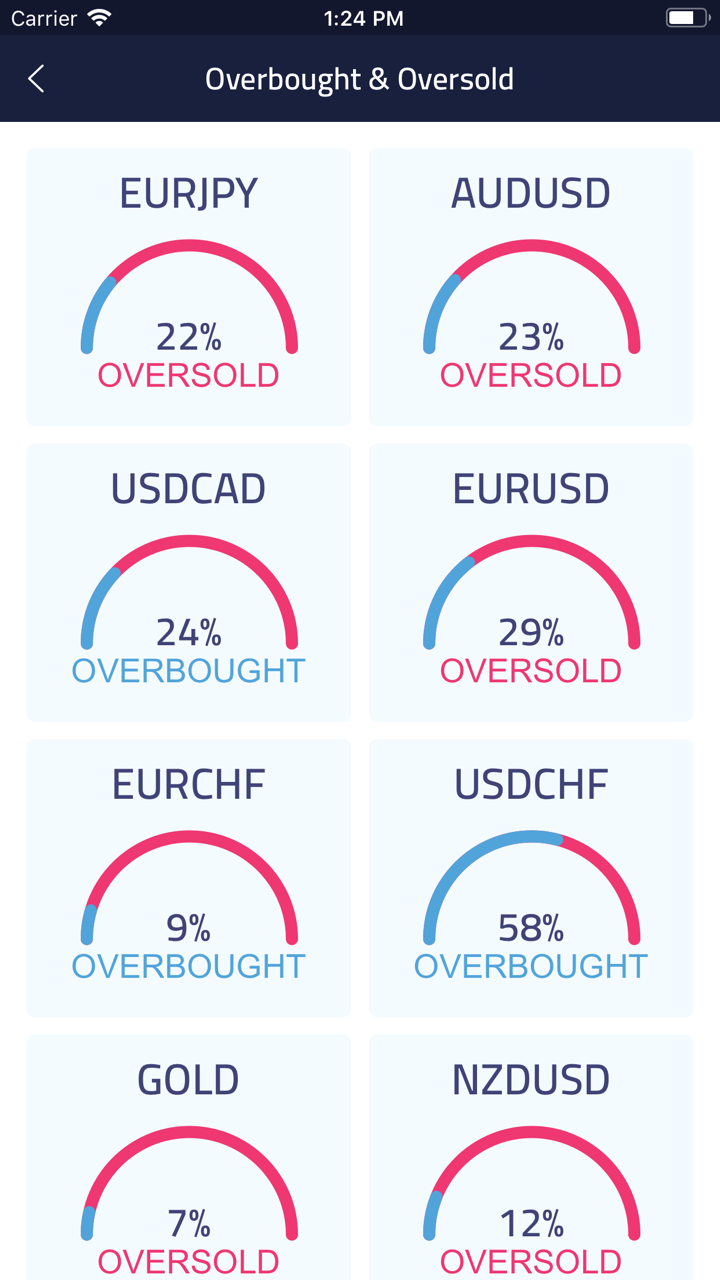Go back using the header arrow
This screenshot has height=1280, width=720.
(x=37, y=79)
